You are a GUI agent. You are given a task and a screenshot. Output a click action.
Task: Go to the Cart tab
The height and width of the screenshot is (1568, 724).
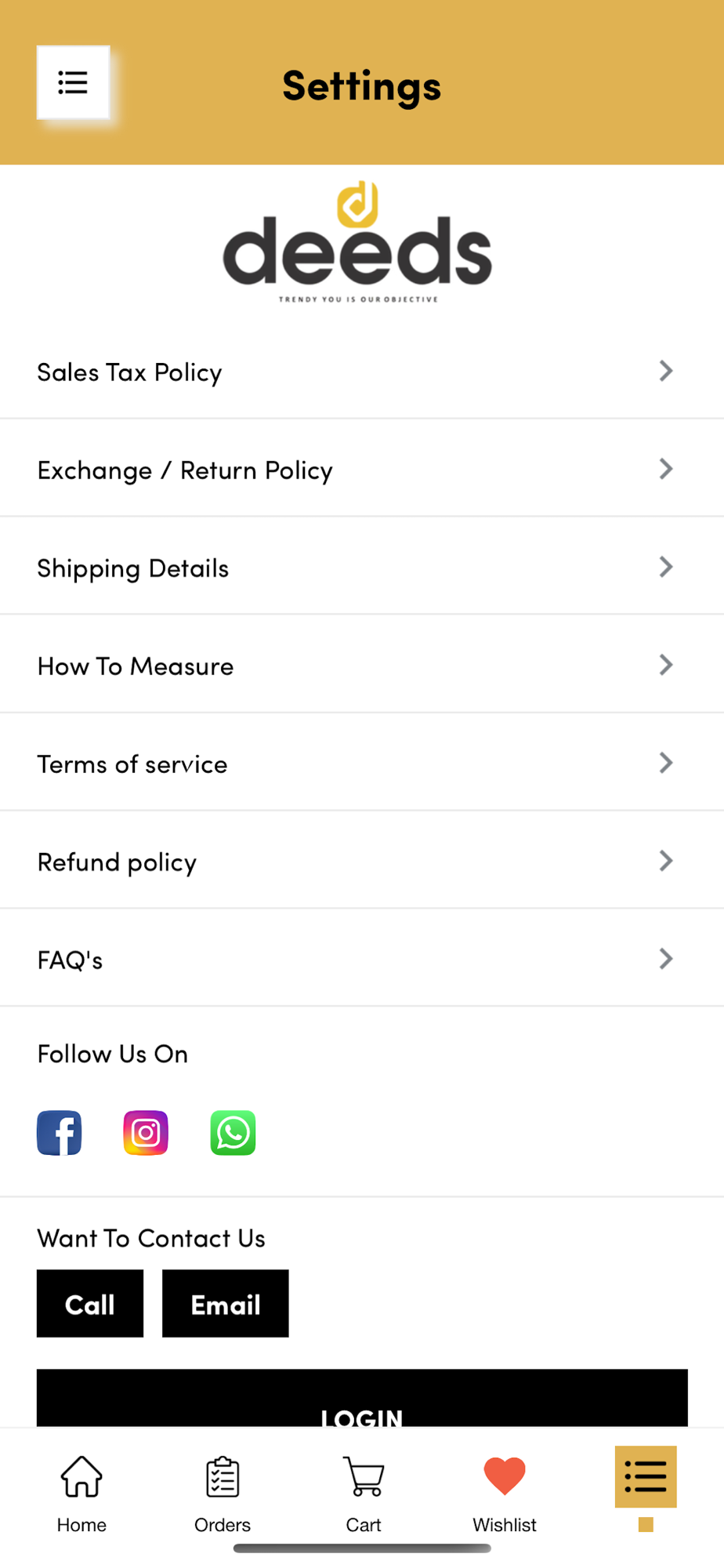364,1494
